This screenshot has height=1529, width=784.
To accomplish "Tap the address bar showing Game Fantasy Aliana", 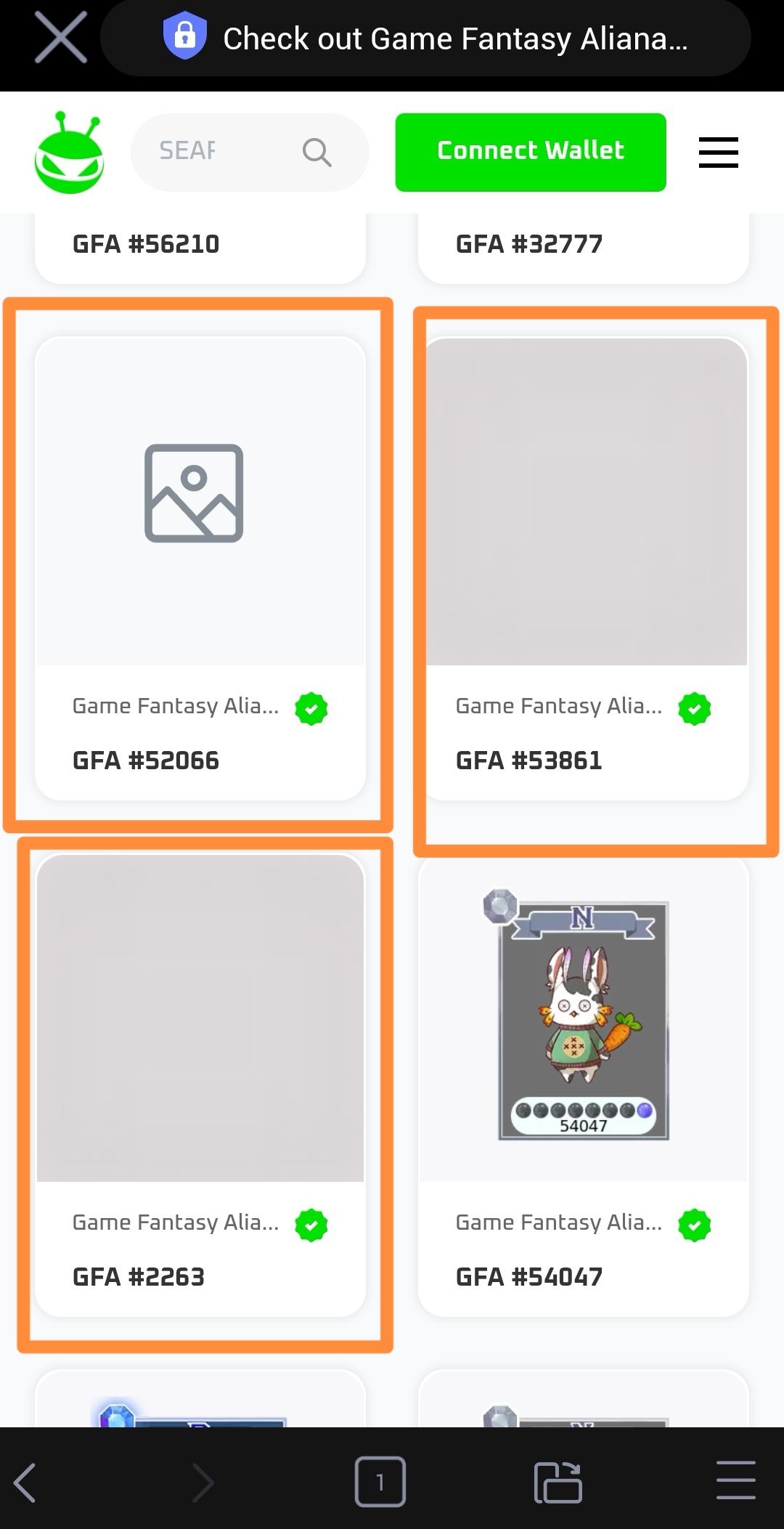I will [425, 38].
